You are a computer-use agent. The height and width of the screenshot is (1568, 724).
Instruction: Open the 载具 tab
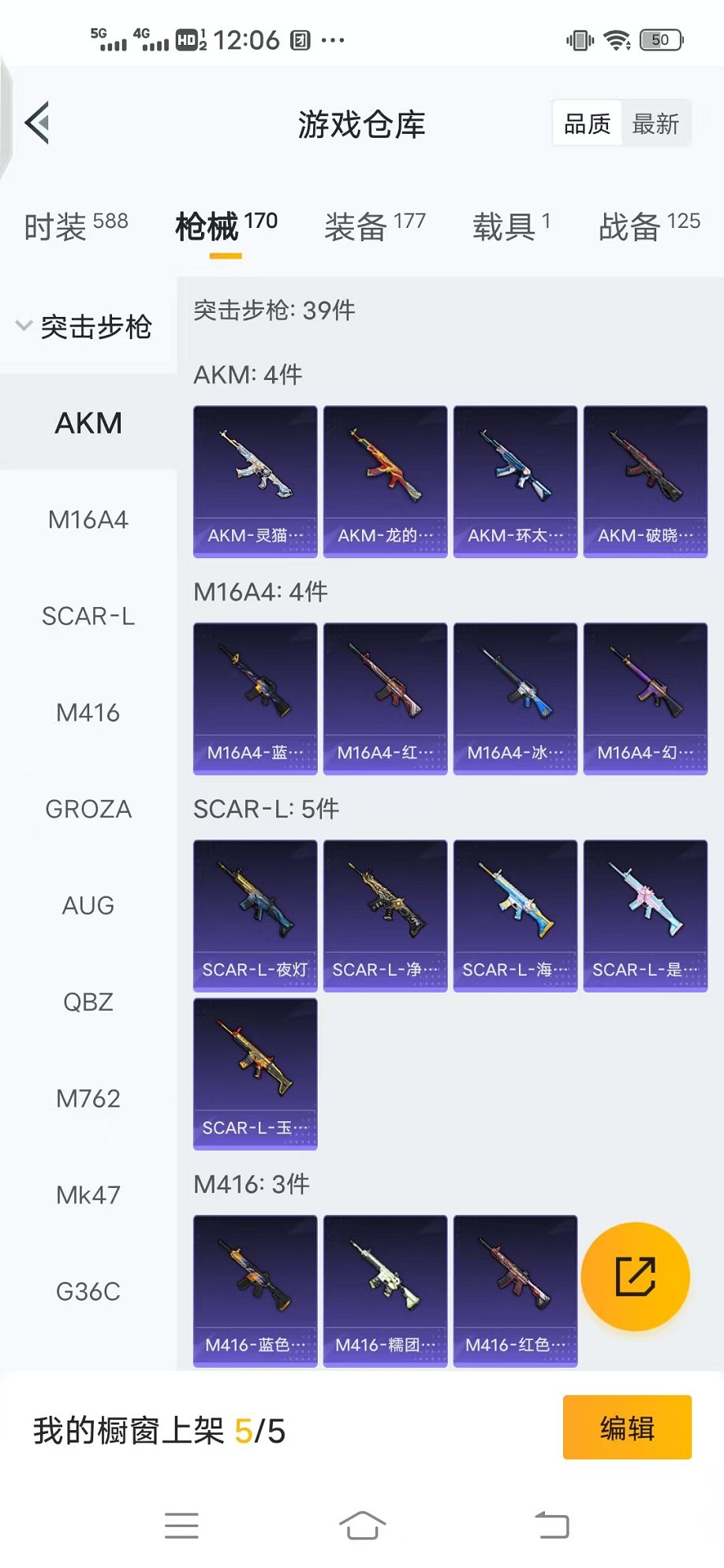511,226
